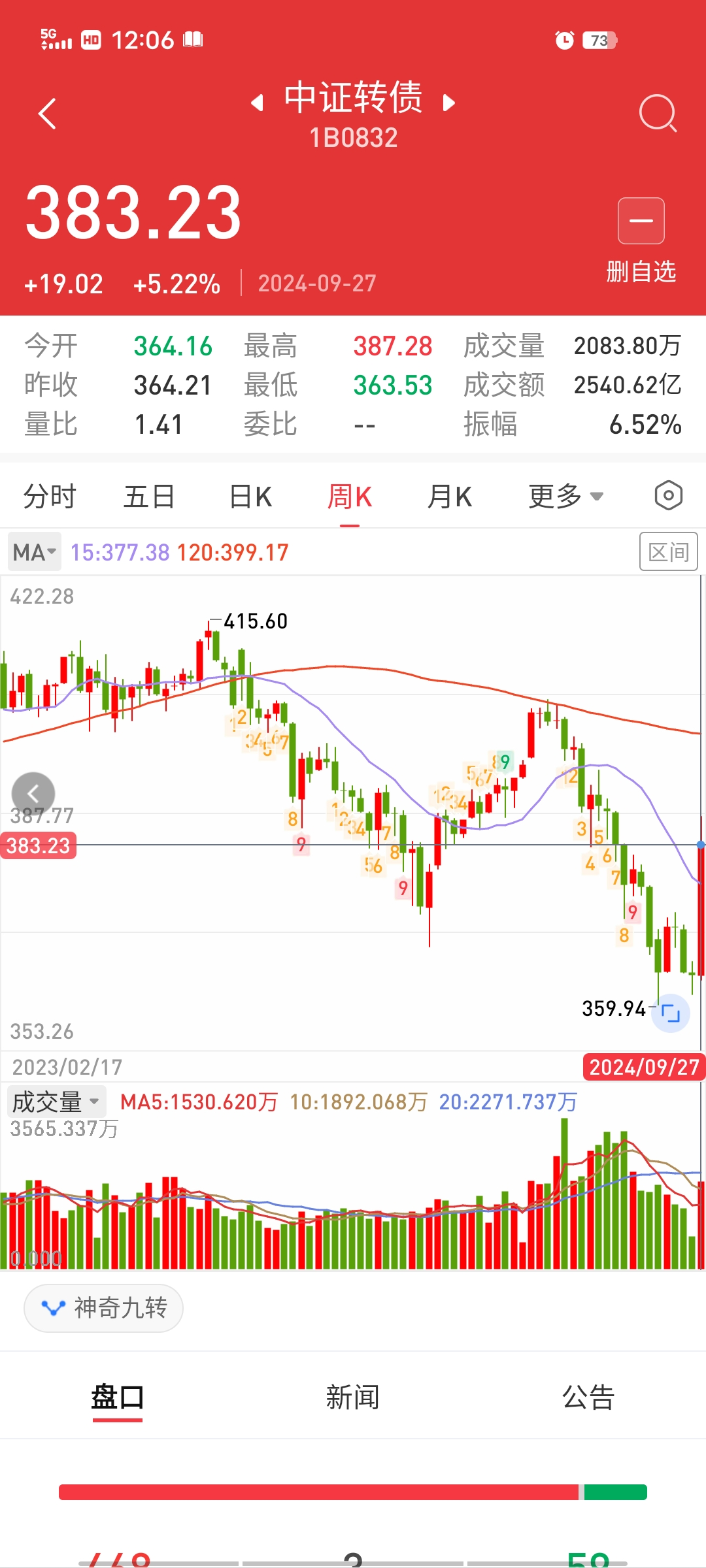Select the 五日 chart tab

point(149,497)
